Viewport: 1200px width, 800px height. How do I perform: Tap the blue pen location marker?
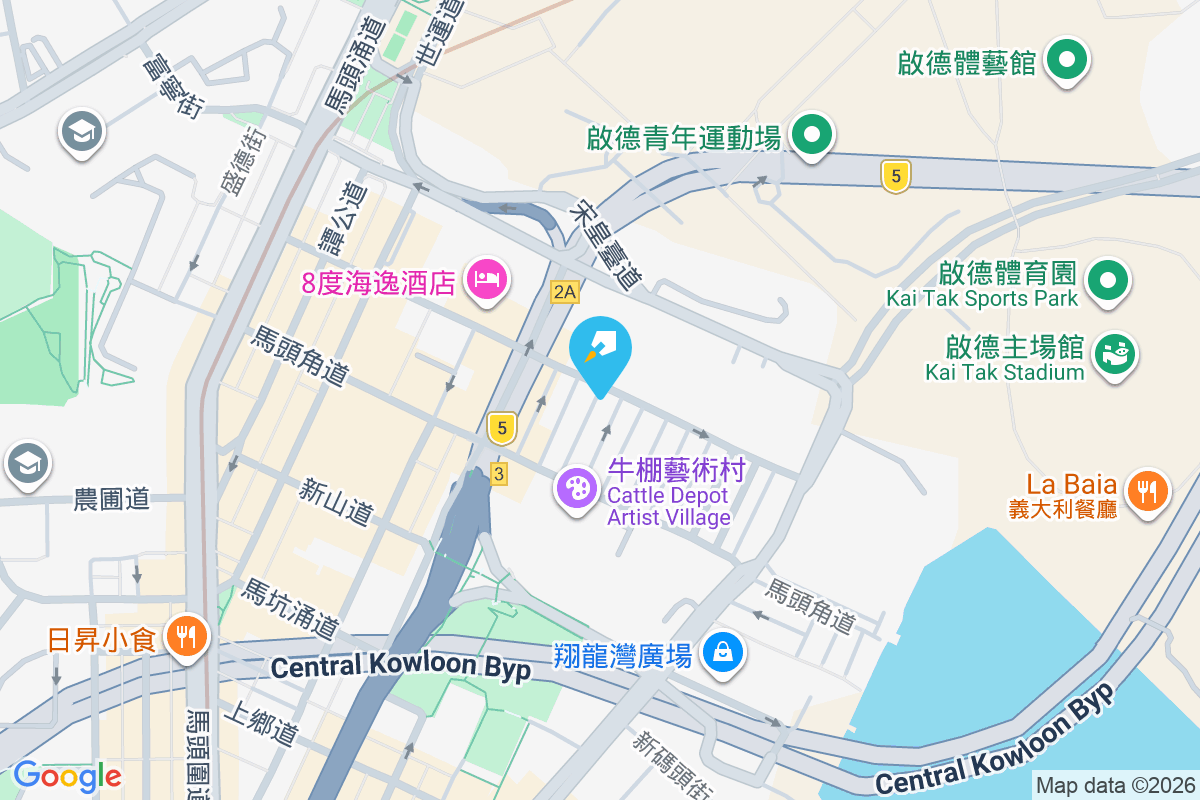click(600, 348)
